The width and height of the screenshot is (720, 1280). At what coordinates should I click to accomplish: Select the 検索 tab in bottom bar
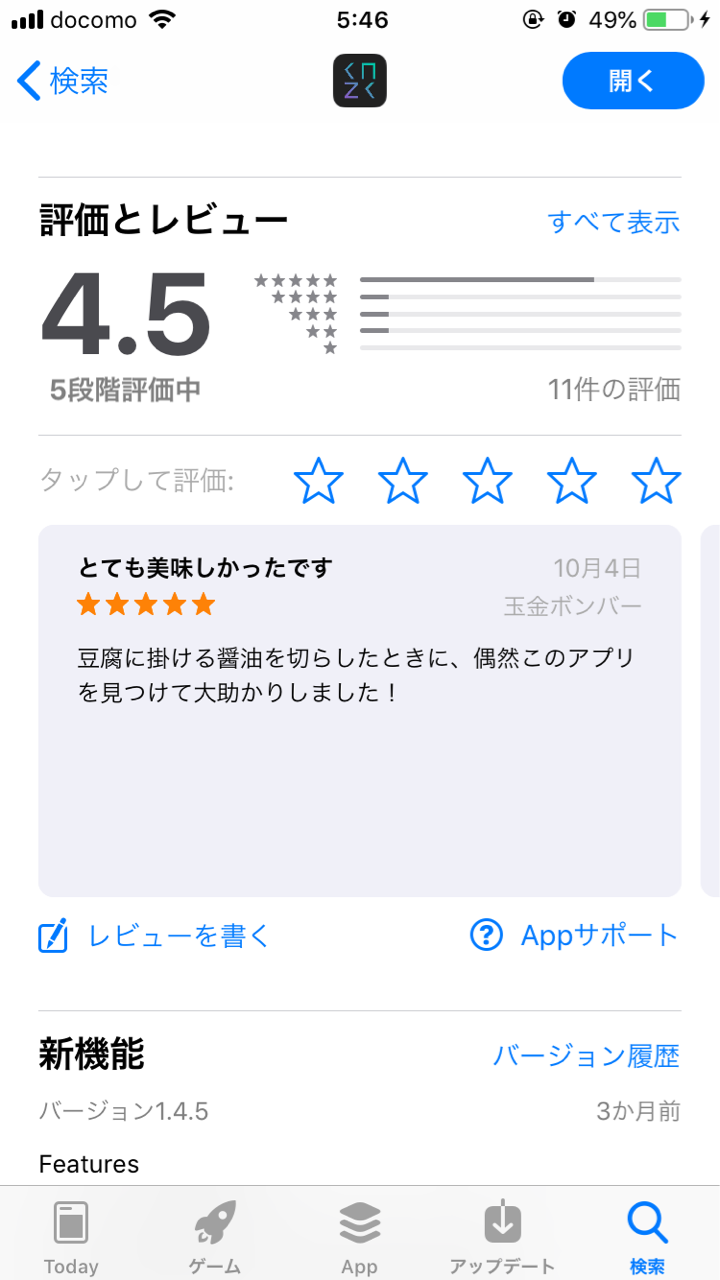coord(647,1237)
